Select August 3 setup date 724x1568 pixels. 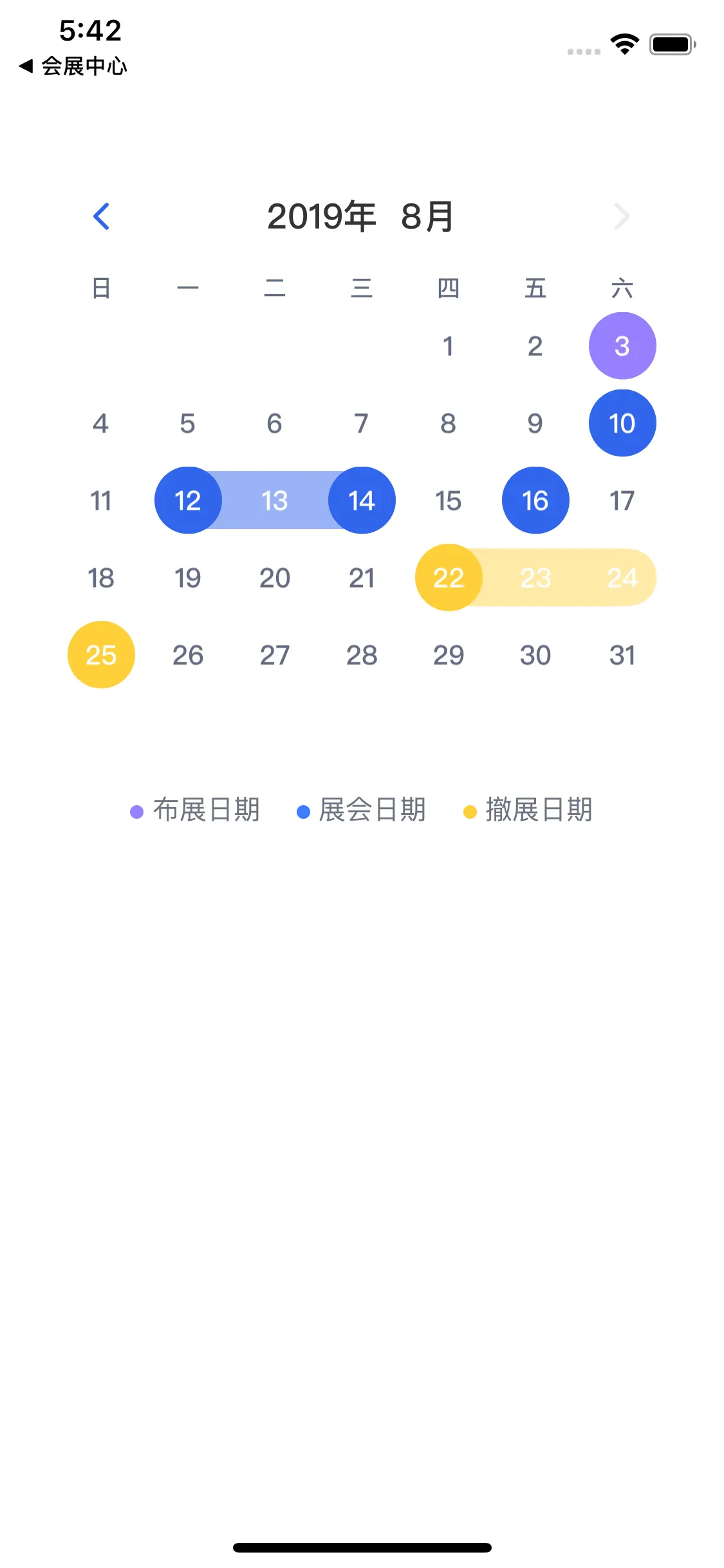622,346
